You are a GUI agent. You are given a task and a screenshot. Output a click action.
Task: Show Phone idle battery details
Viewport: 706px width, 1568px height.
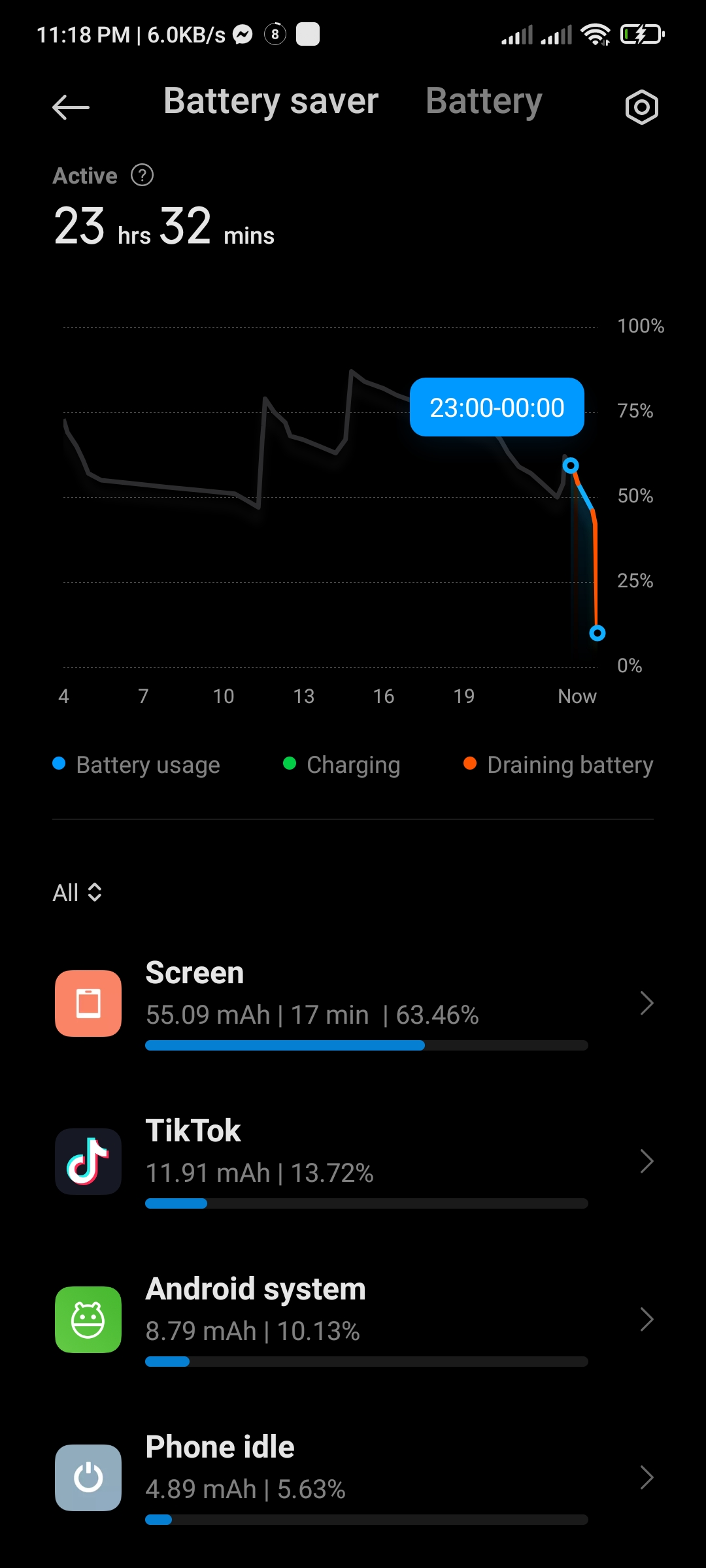(353, 1478)
